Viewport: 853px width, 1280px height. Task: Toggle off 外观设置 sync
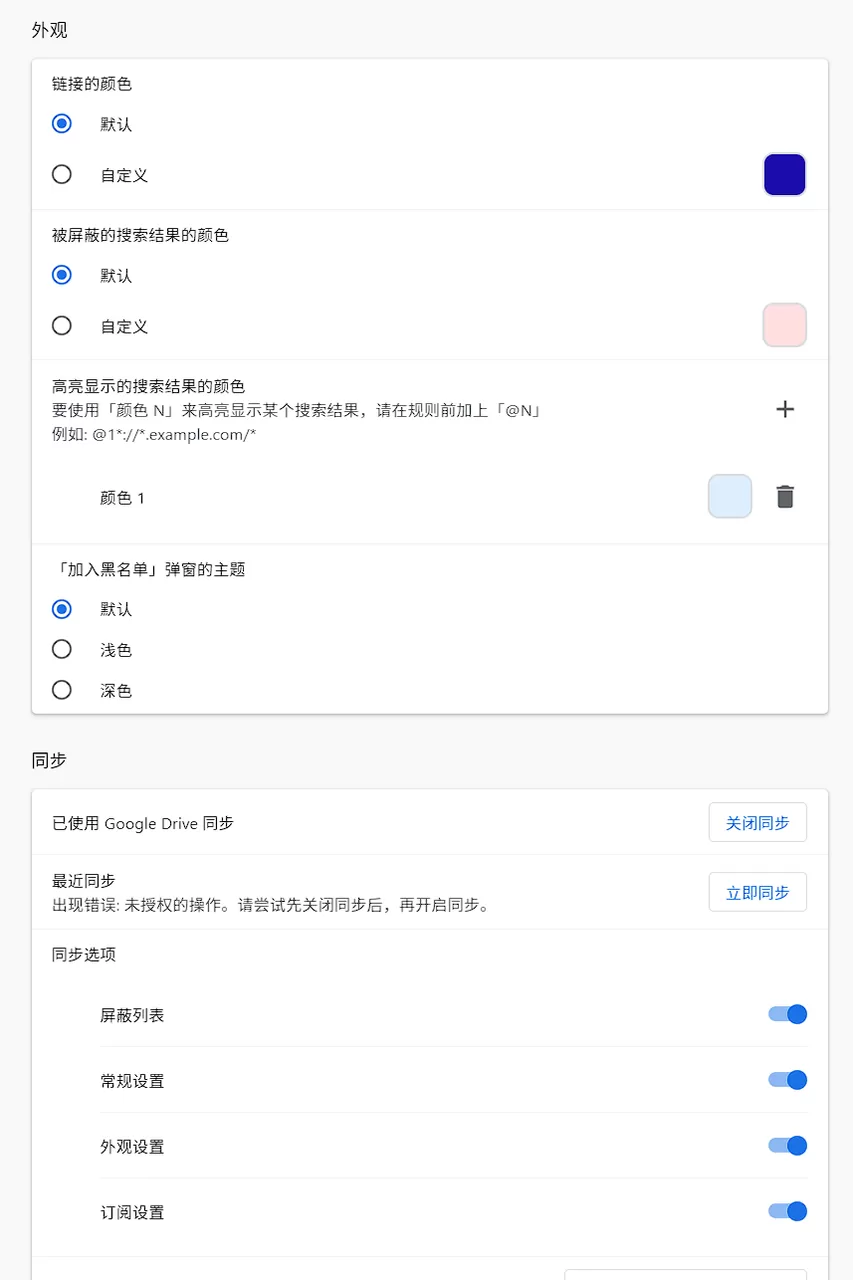coord(788,1145)
